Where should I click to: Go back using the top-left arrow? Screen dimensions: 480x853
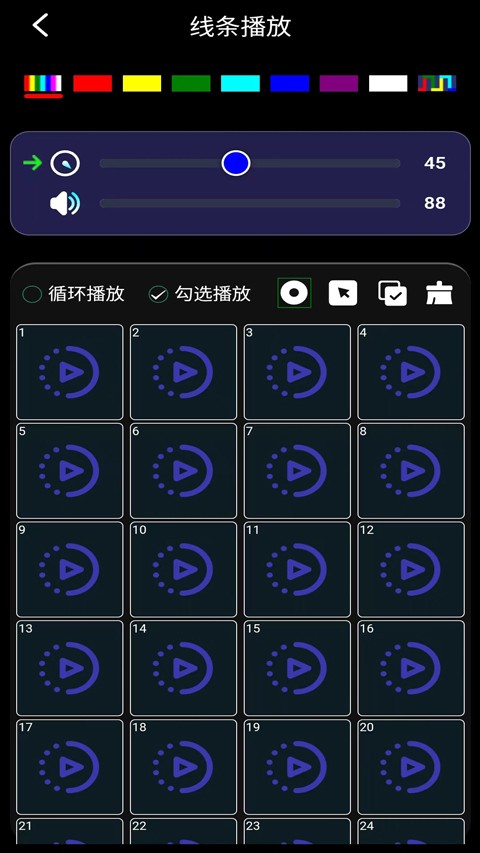(41, 25)
